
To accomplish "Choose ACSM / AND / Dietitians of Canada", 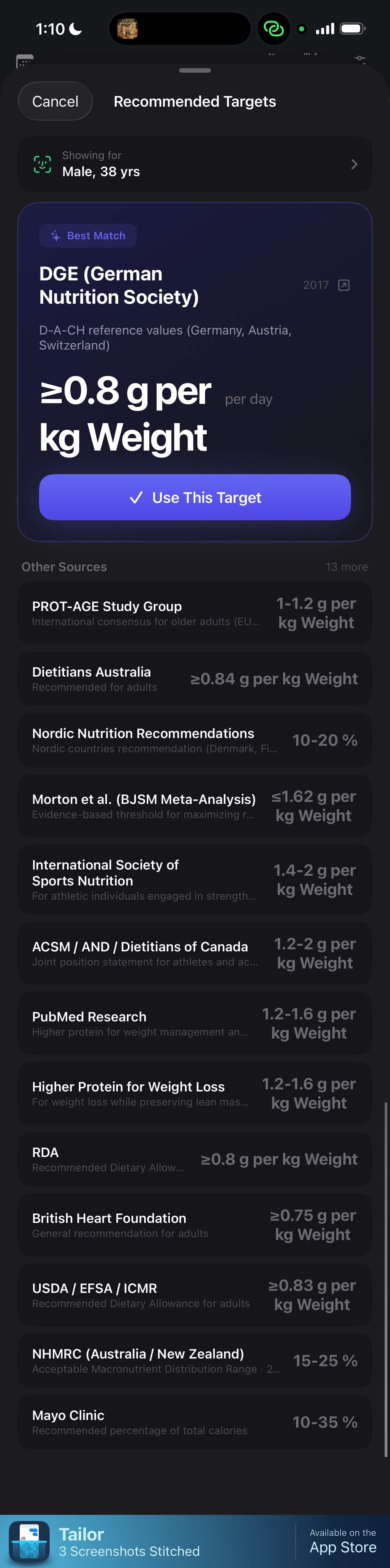I will [x=195, y=953].
